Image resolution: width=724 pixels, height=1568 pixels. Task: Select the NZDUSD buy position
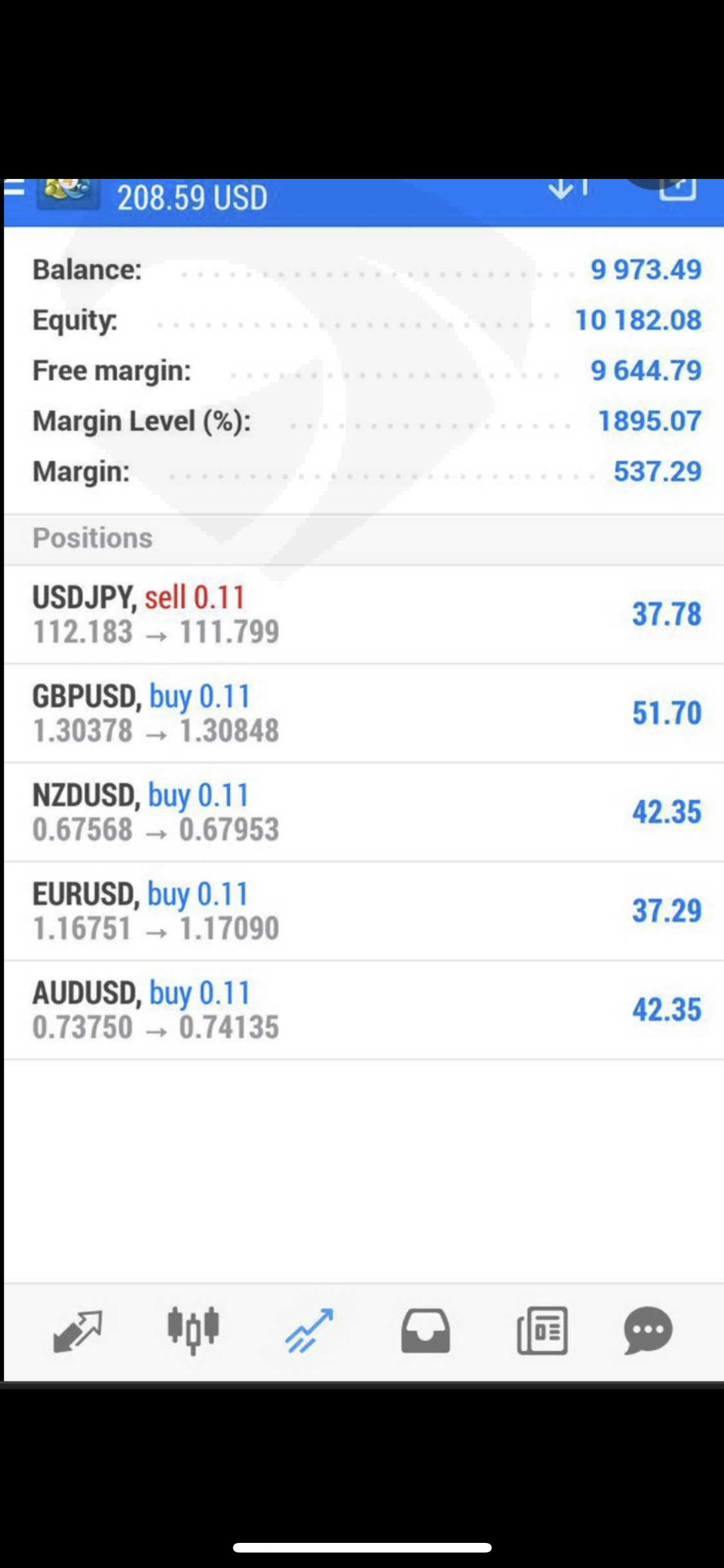pos(362,812)
